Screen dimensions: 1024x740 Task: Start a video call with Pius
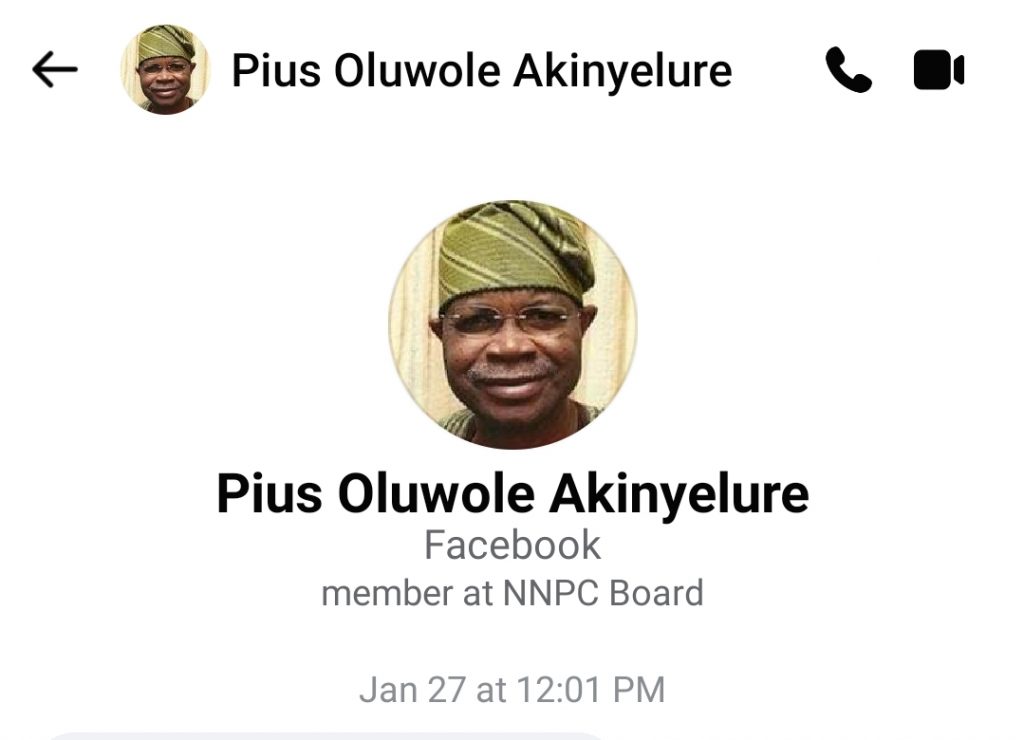[x=939, y=71]
